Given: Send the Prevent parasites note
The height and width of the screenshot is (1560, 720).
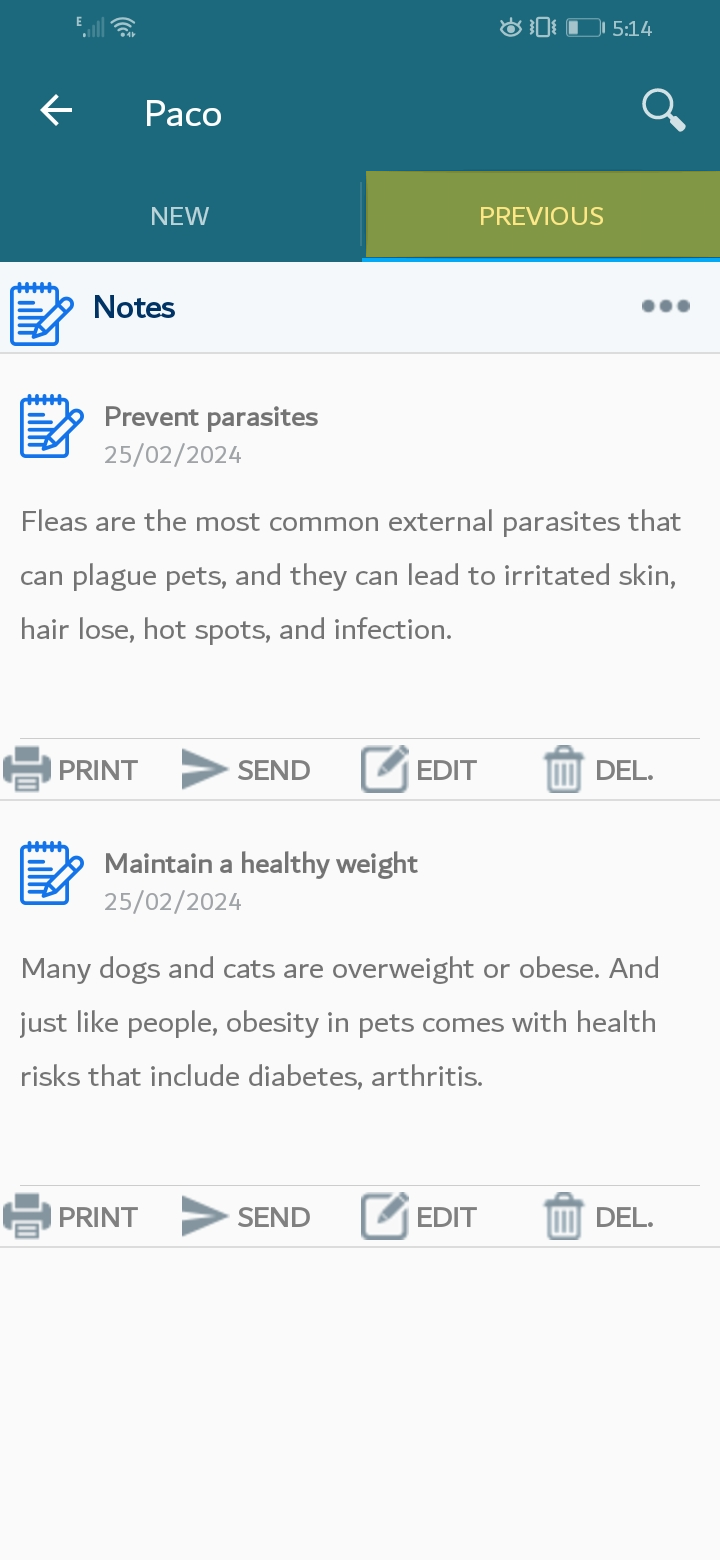Looking at the screenshot, I should (247, 770).
